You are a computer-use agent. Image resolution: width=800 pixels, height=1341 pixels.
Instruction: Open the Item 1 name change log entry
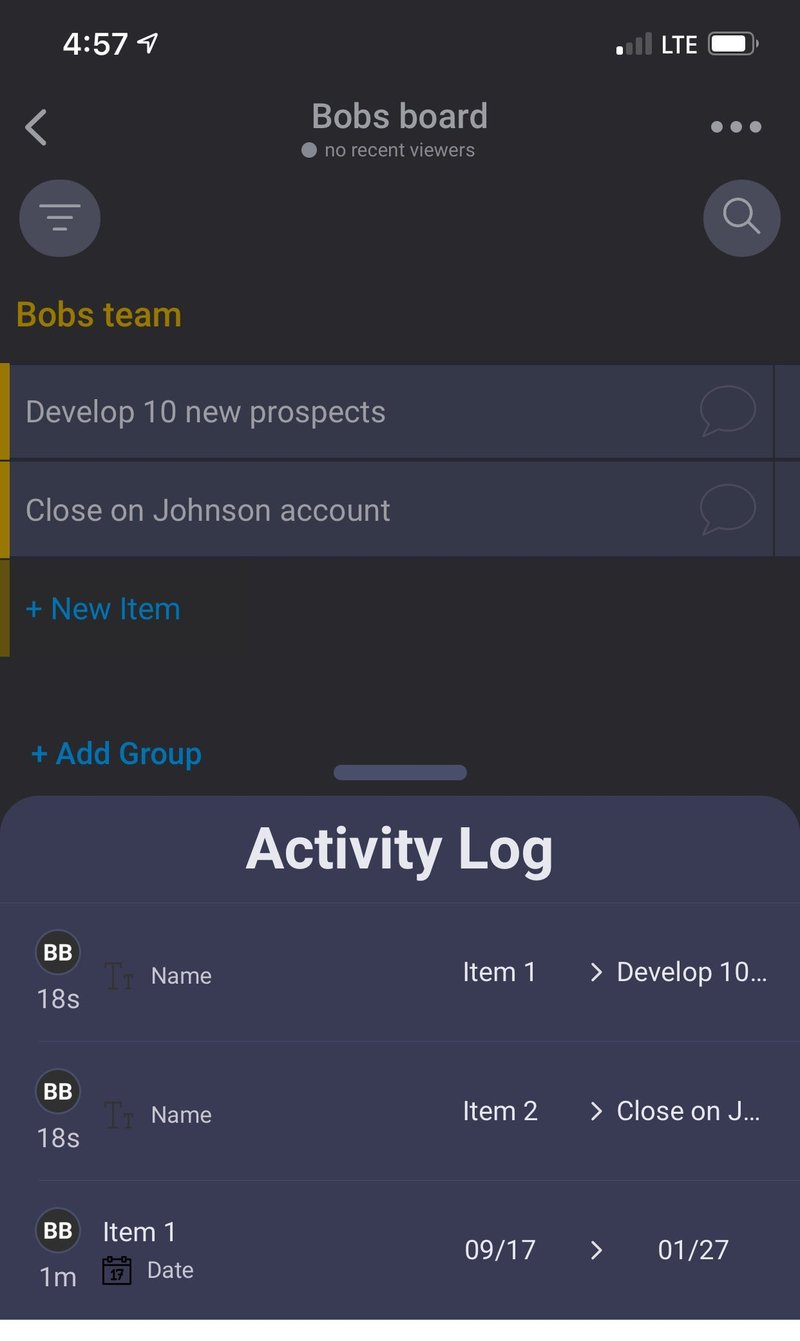click(x=400, y=973)
